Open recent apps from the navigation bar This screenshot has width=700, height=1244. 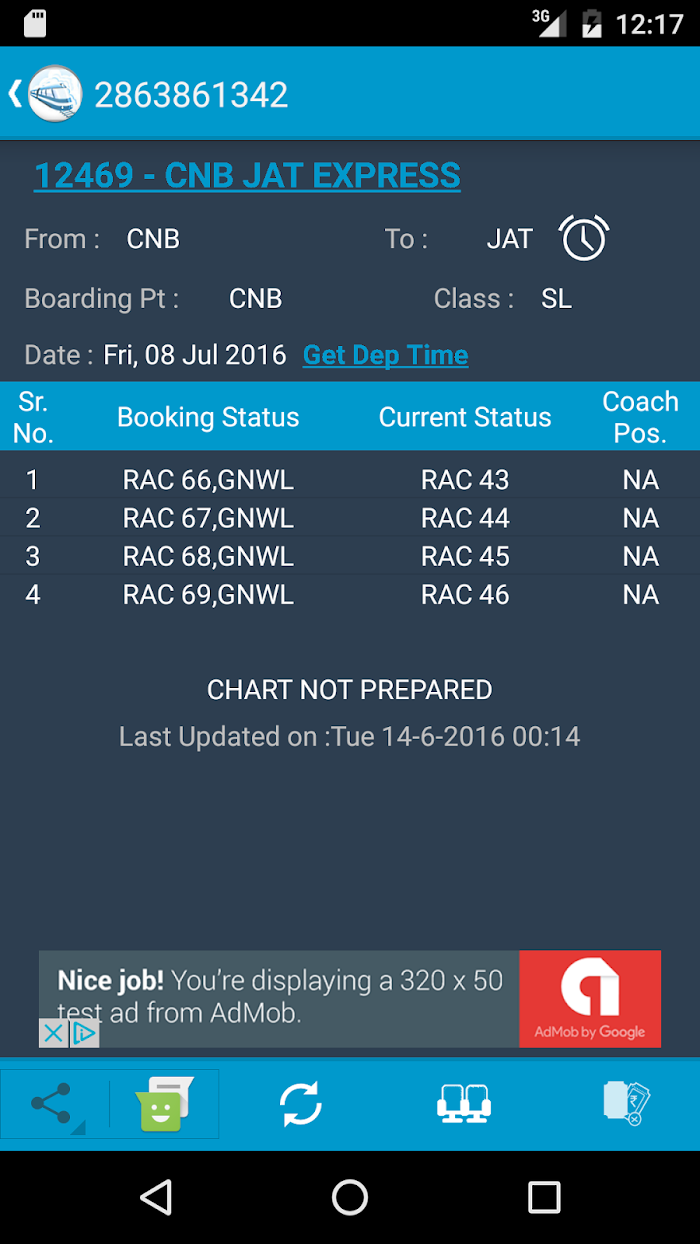coord(544,1197)
